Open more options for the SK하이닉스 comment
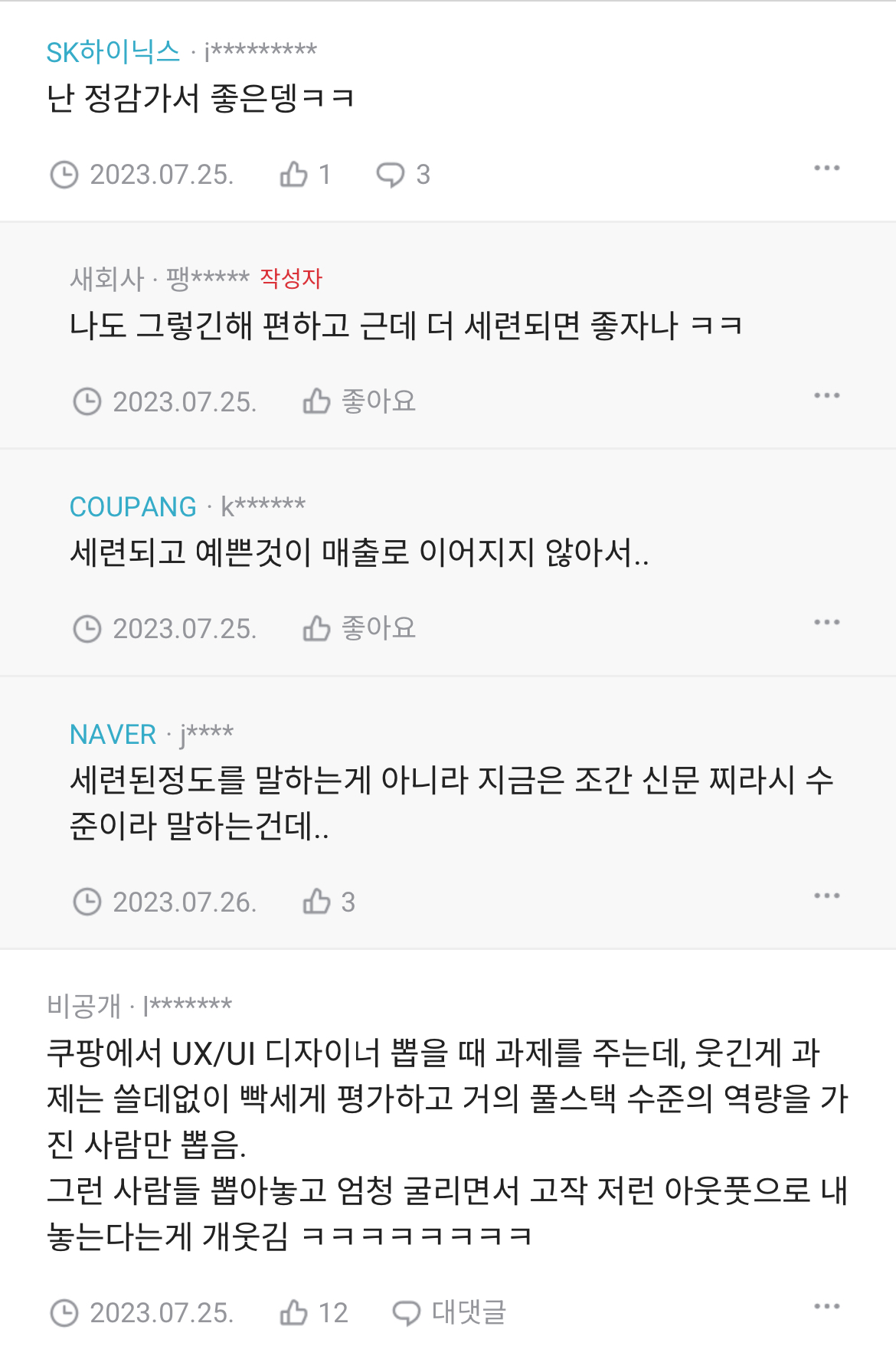 coord(827,168)
